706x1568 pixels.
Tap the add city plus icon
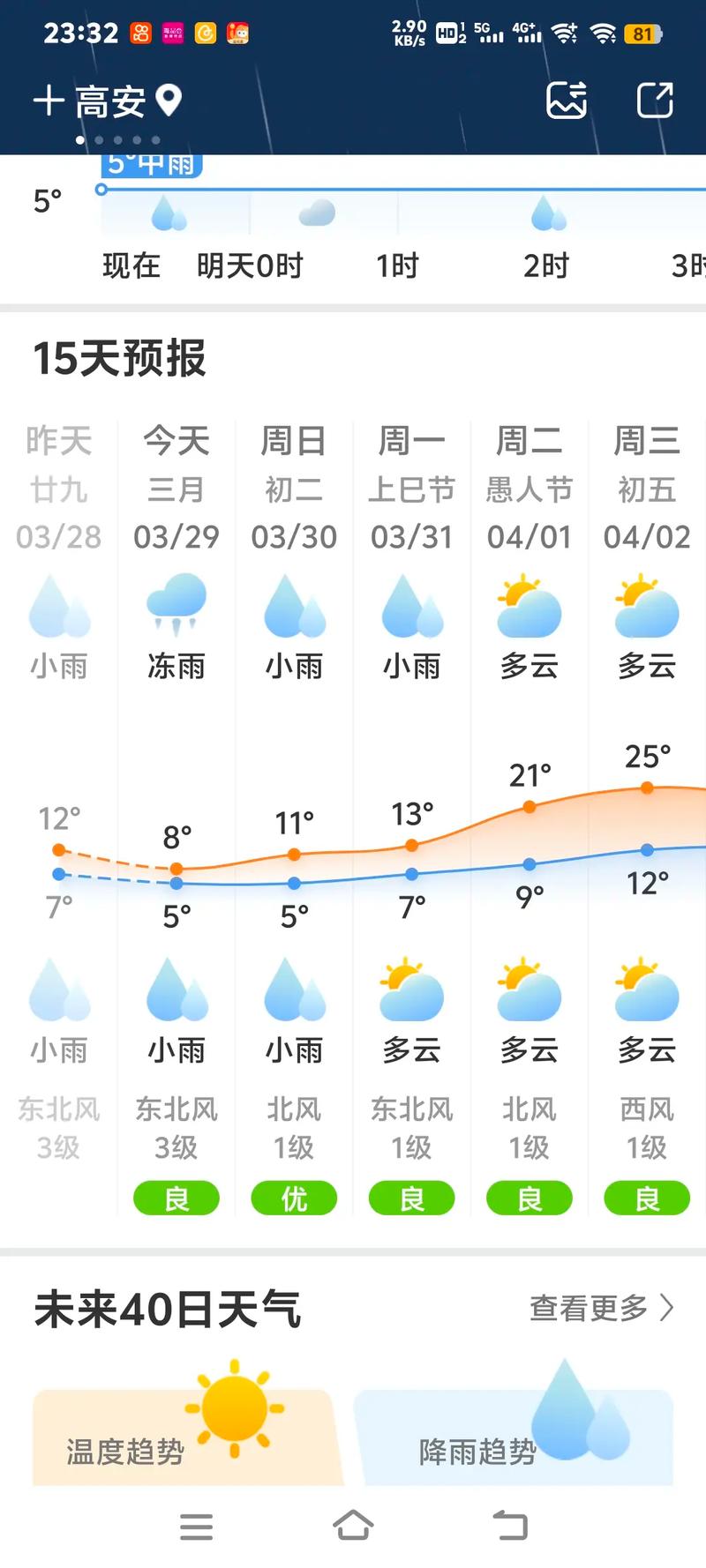[x=50, y=101]
